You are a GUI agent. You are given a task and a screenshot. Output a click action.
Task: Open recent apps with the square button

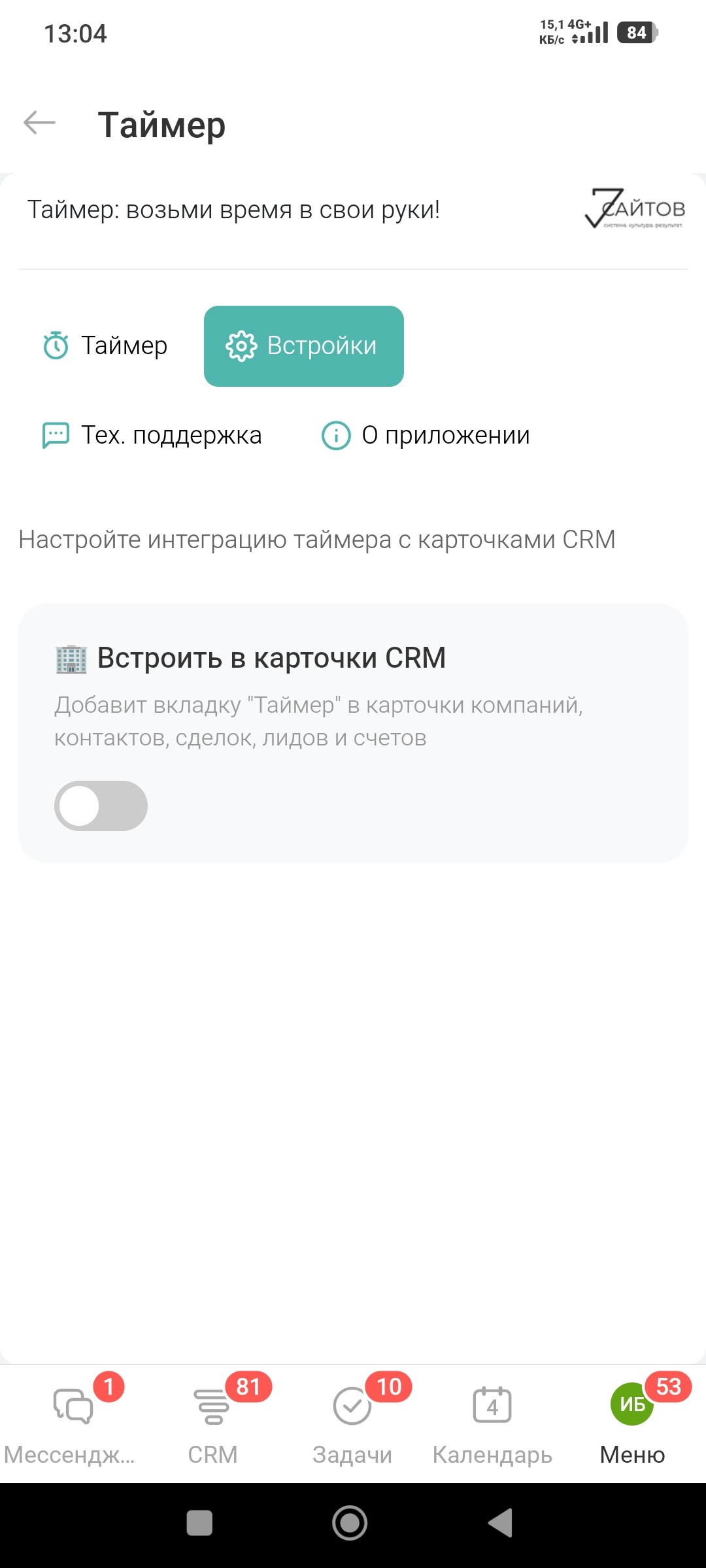click(199, 1523)
